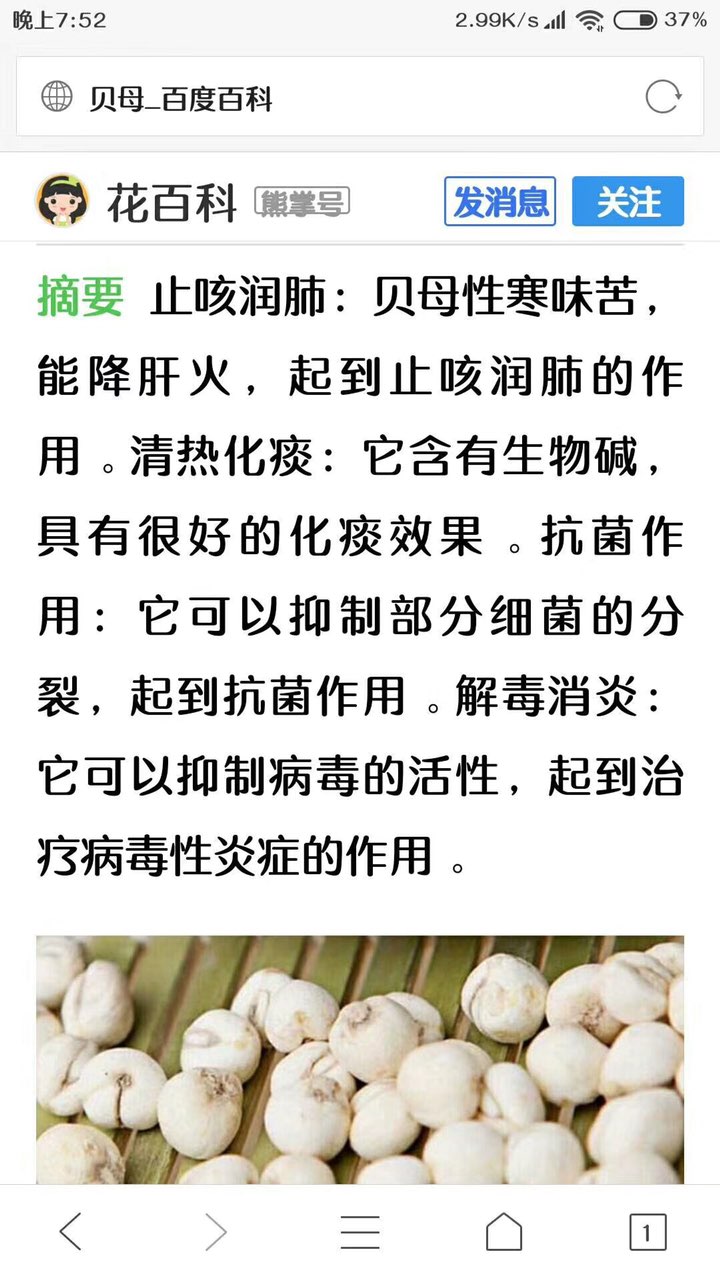This screenshot has width=720, height=1280.
Task: Reload the page with the refresh icon
Action: point(663,98)
